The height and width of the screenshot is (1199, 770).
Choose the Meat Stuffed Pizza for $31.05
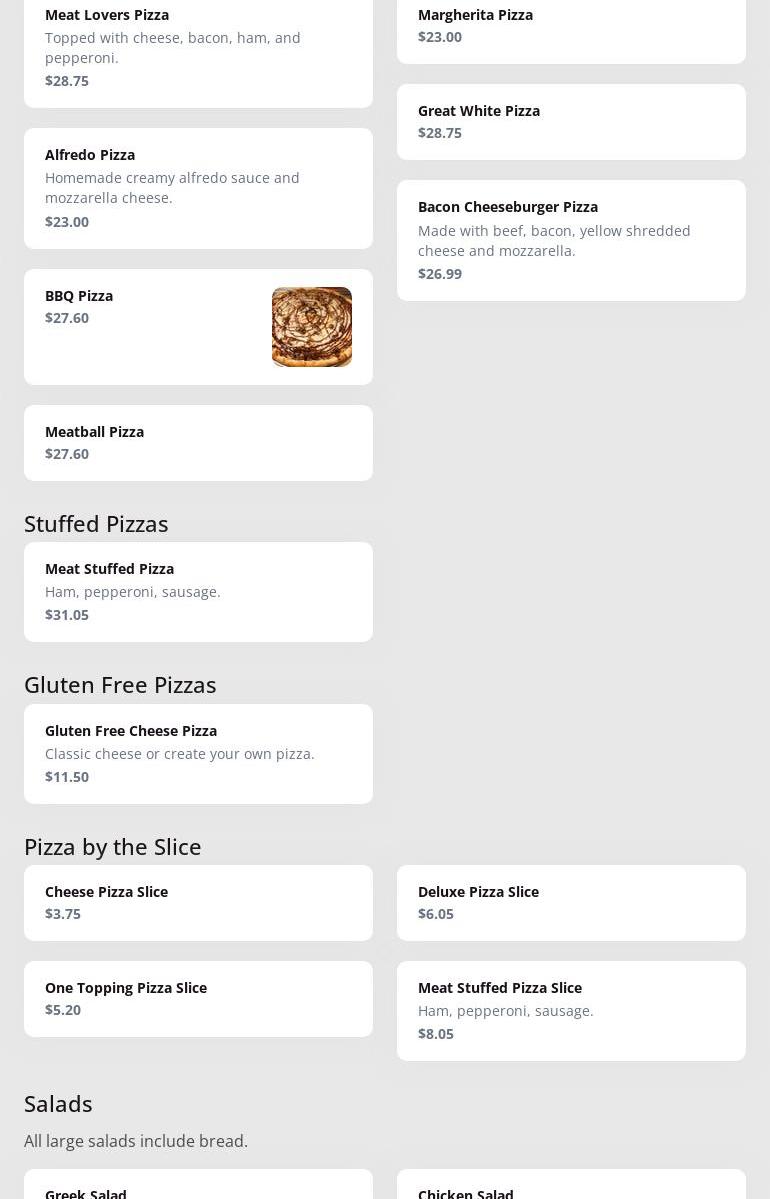198,591
